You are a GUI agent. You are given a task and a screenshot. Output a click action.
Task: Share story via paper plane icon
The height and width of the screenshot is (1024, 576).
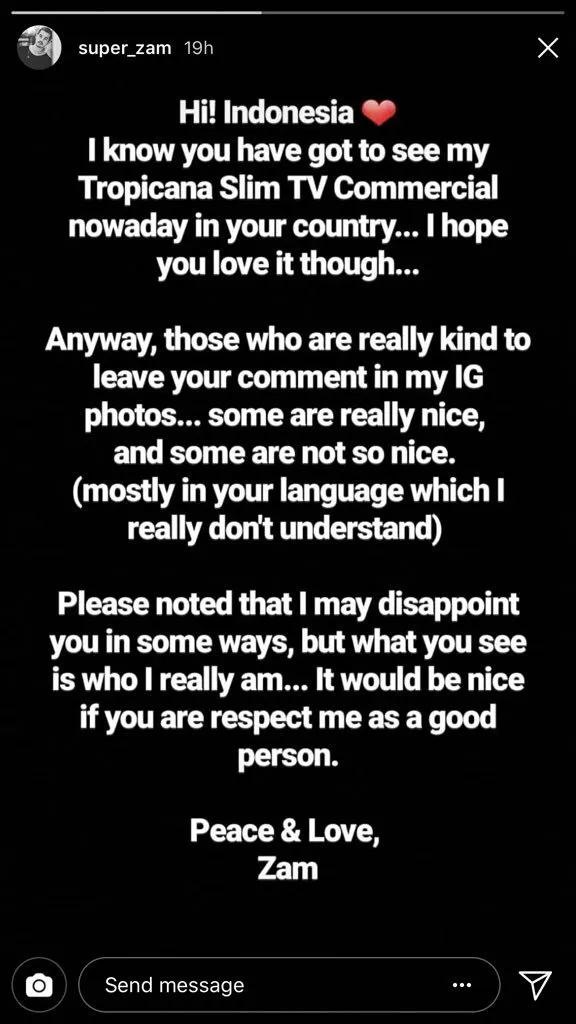pyautogui.click(x=536, y=984)
